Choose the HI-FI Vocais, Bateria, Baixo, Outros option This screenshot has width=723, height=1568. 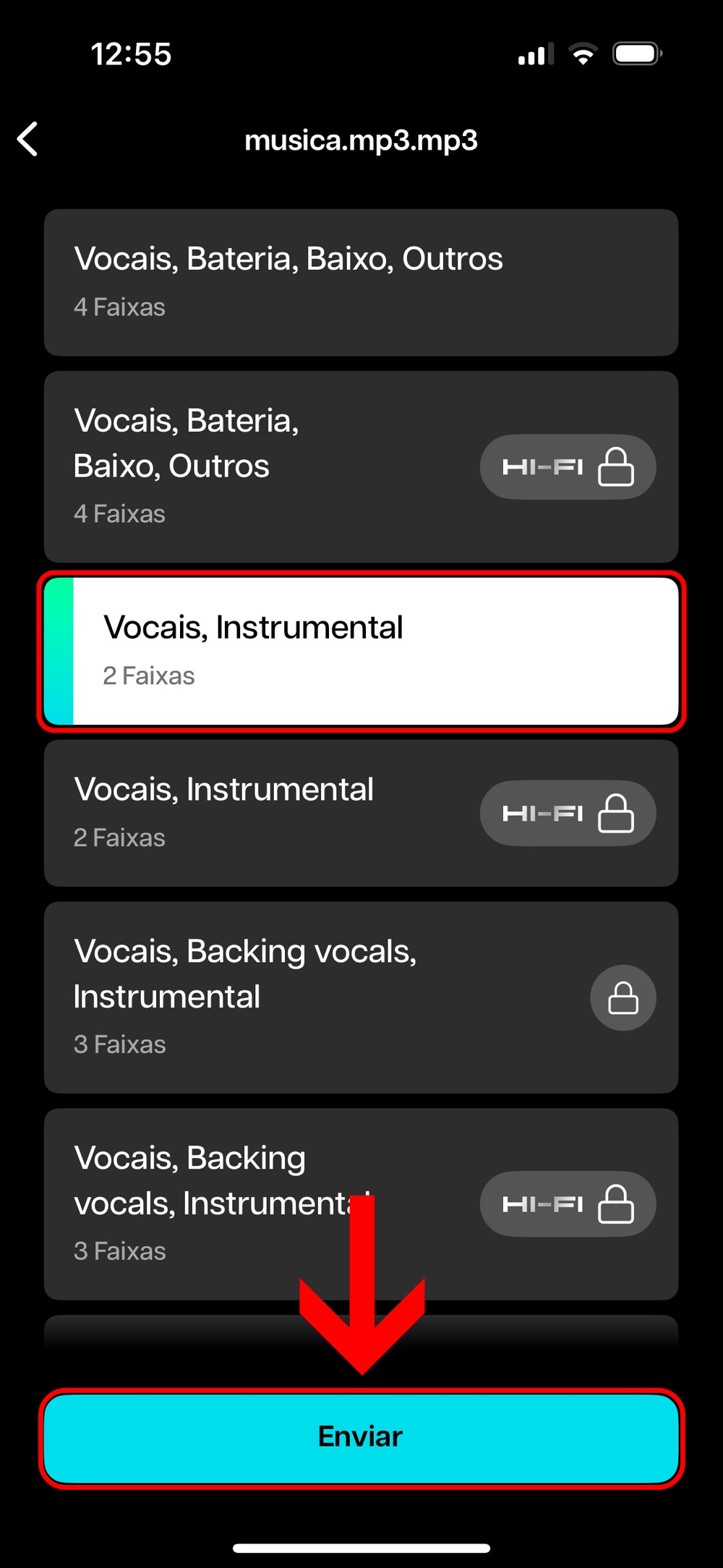(x=361, y=466)
